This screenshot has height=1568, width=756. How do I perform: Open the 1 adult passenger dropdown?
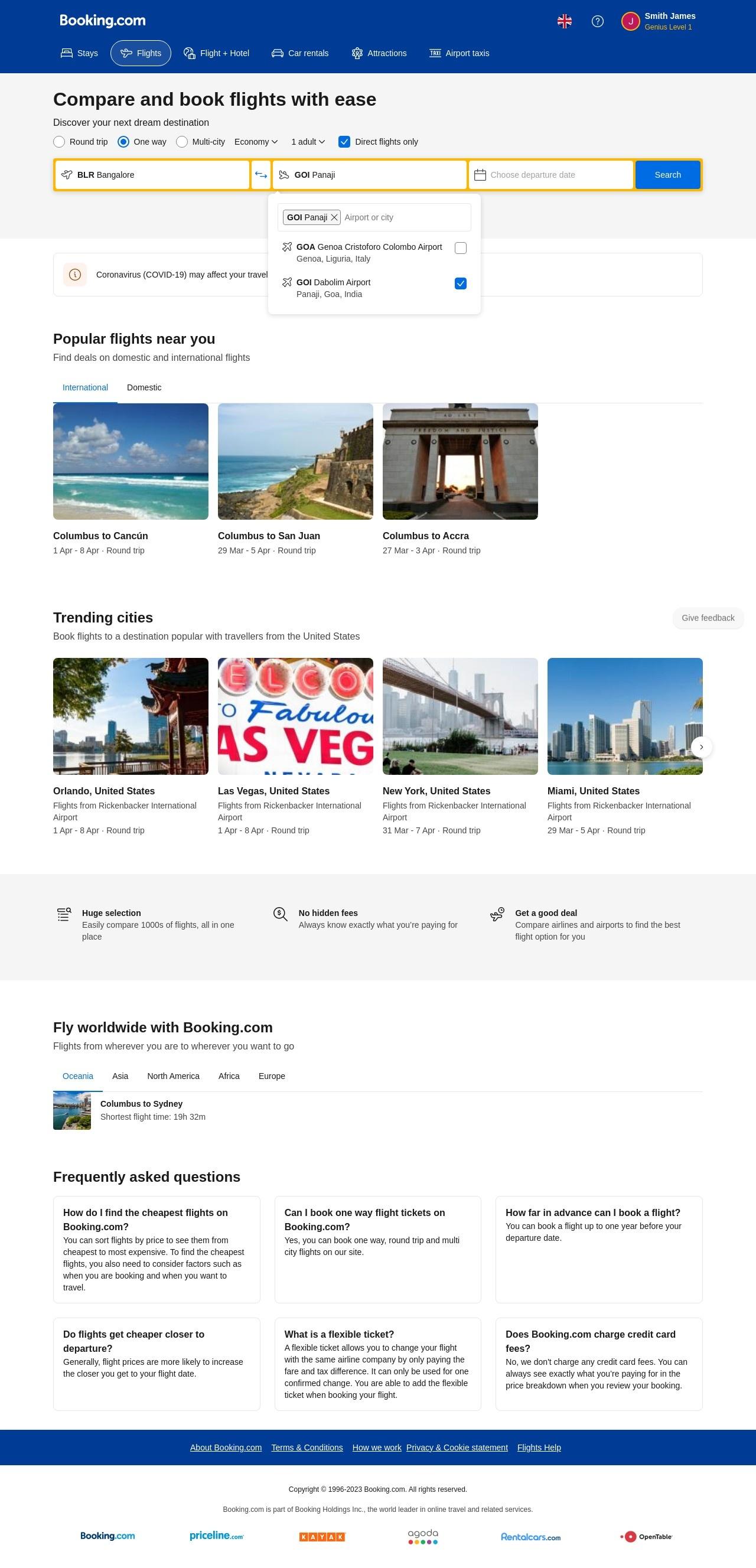(308, 142)
